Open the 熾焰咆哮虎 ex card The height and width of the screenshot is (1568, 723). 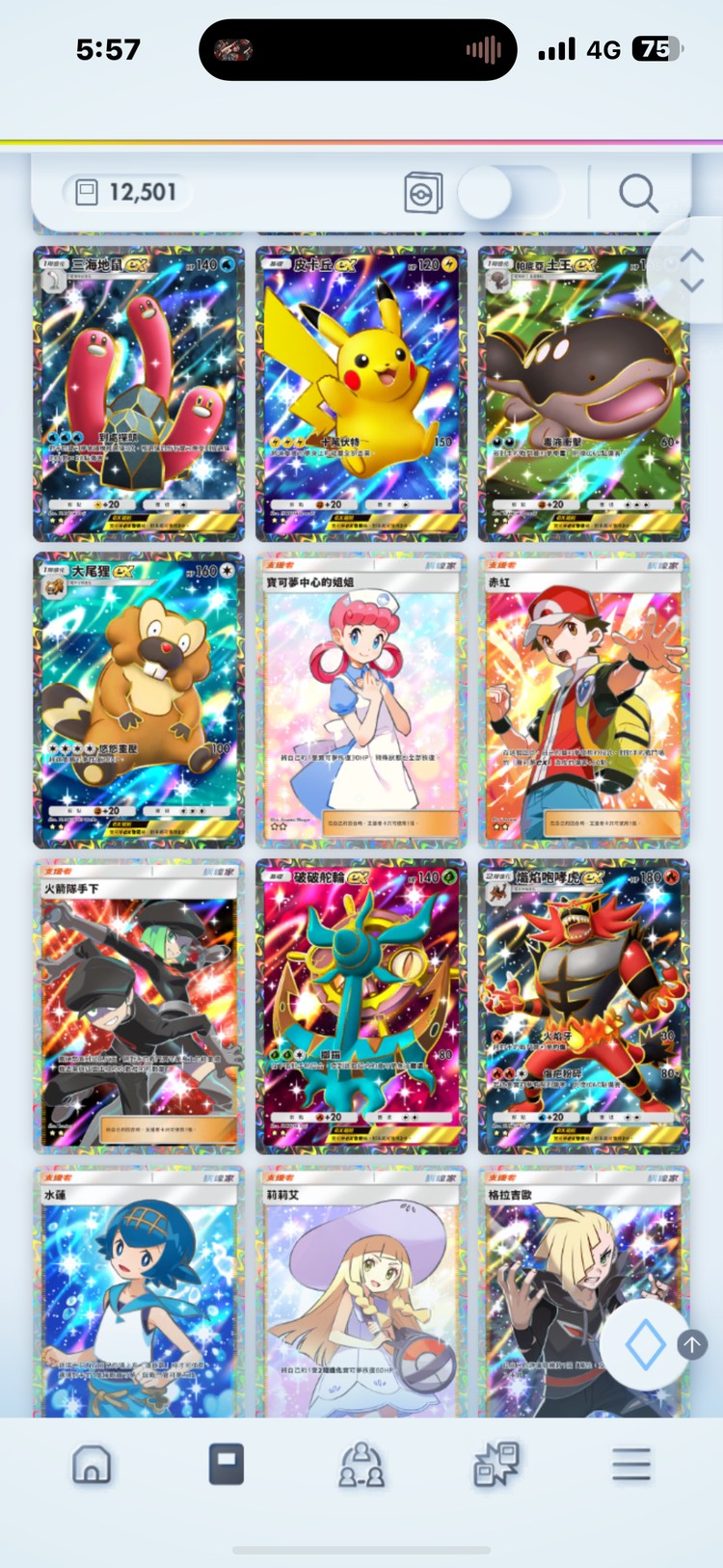pos(584,1007)
